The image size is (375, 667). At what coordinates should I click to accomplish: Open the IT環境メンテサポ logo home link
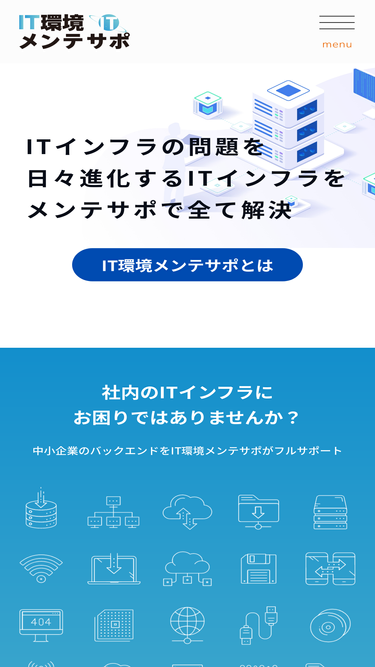74,31
